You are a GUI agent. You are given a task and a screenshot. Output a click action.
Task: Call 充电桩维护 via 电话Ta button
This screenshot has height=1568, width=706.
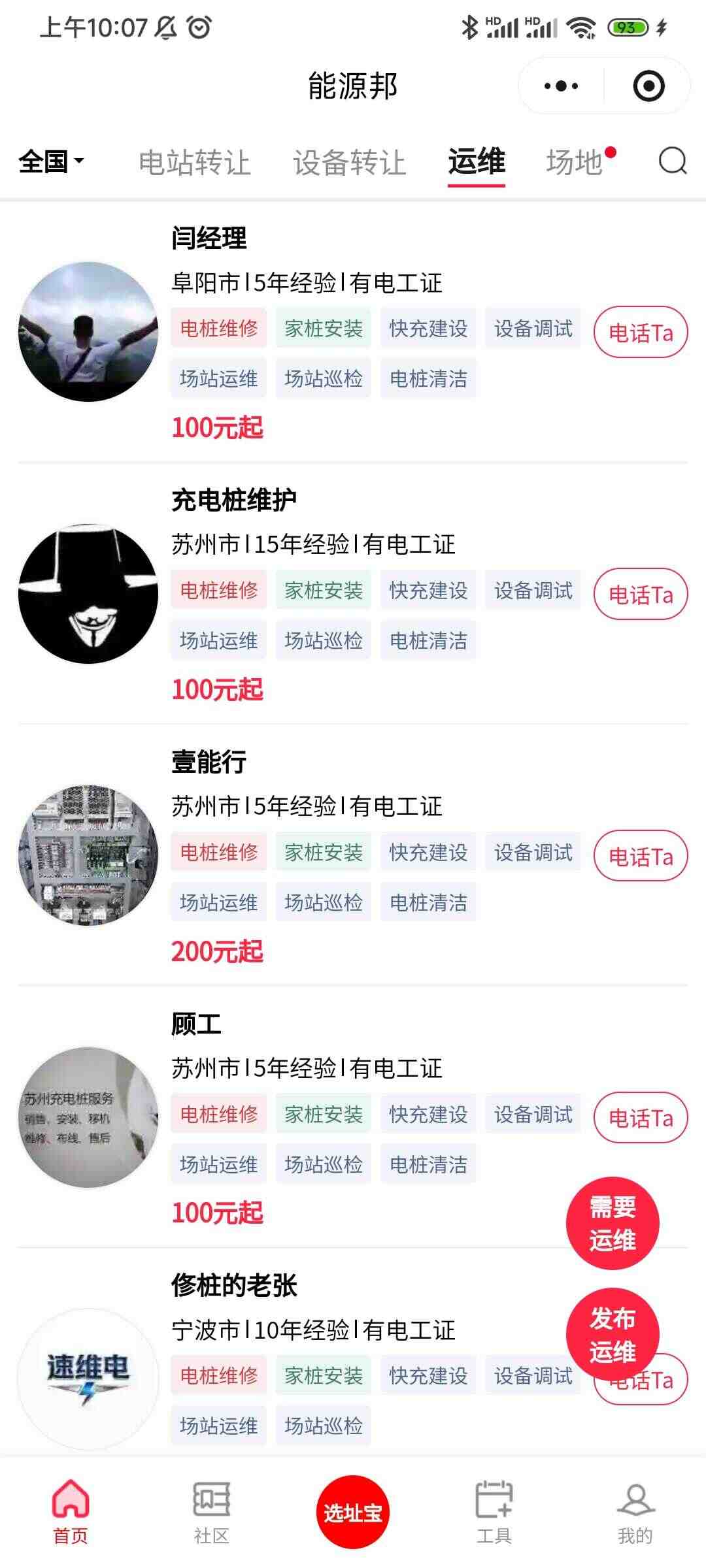pyautogui.click(x=641, y=595)
